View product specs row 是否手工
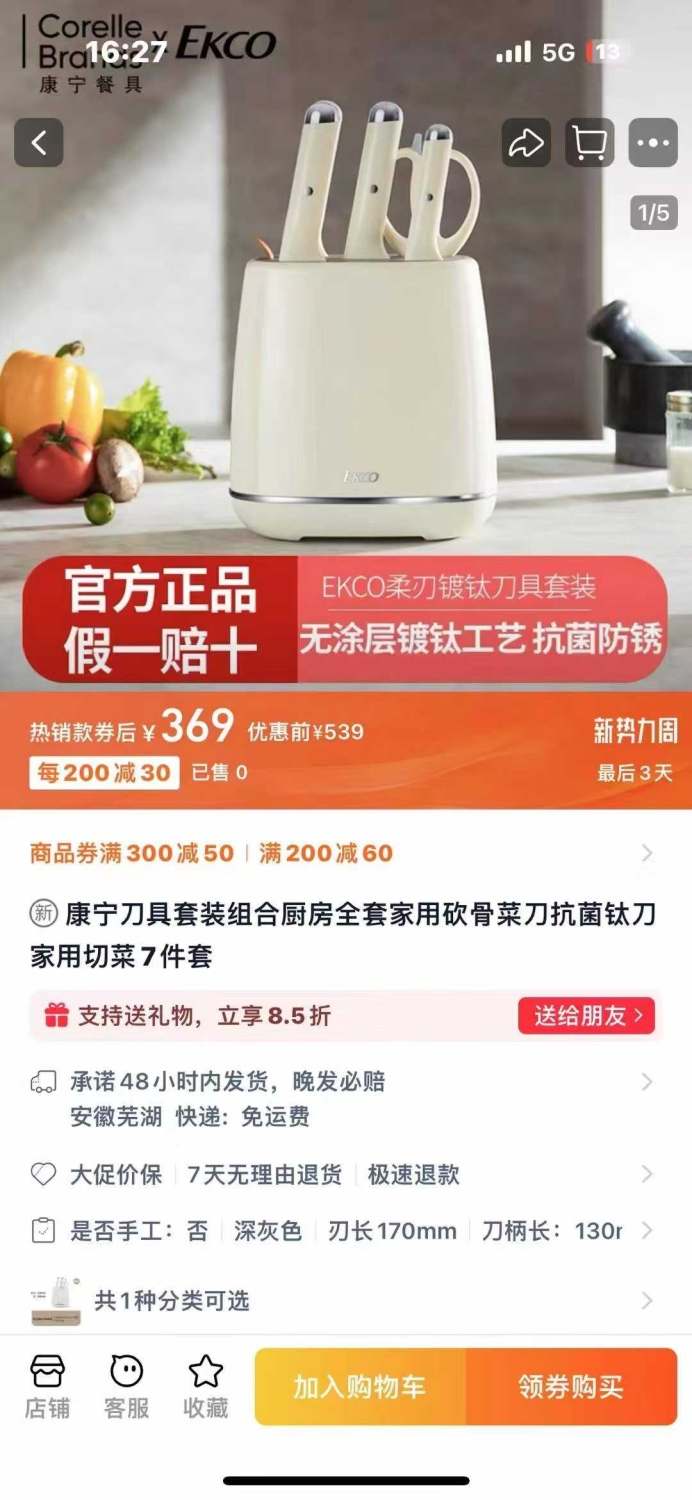692x1500 pixels. click(346, 1230)
